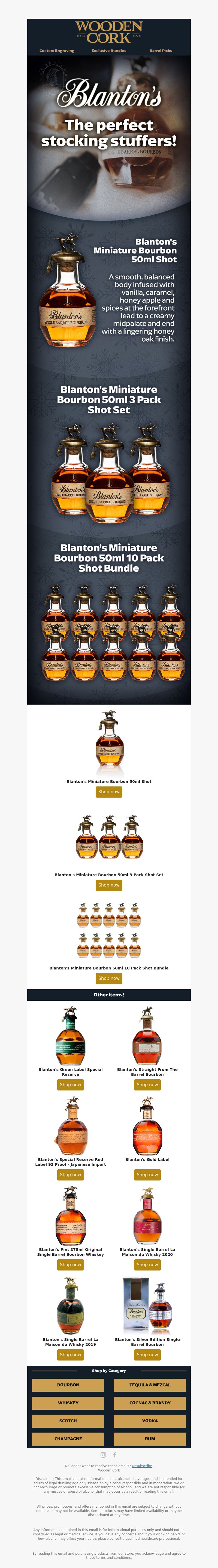Viewport: 218px width, 1568px height.
Task: Shop now for Blanton's Gold Label
Action: (x=147, y=1175)
